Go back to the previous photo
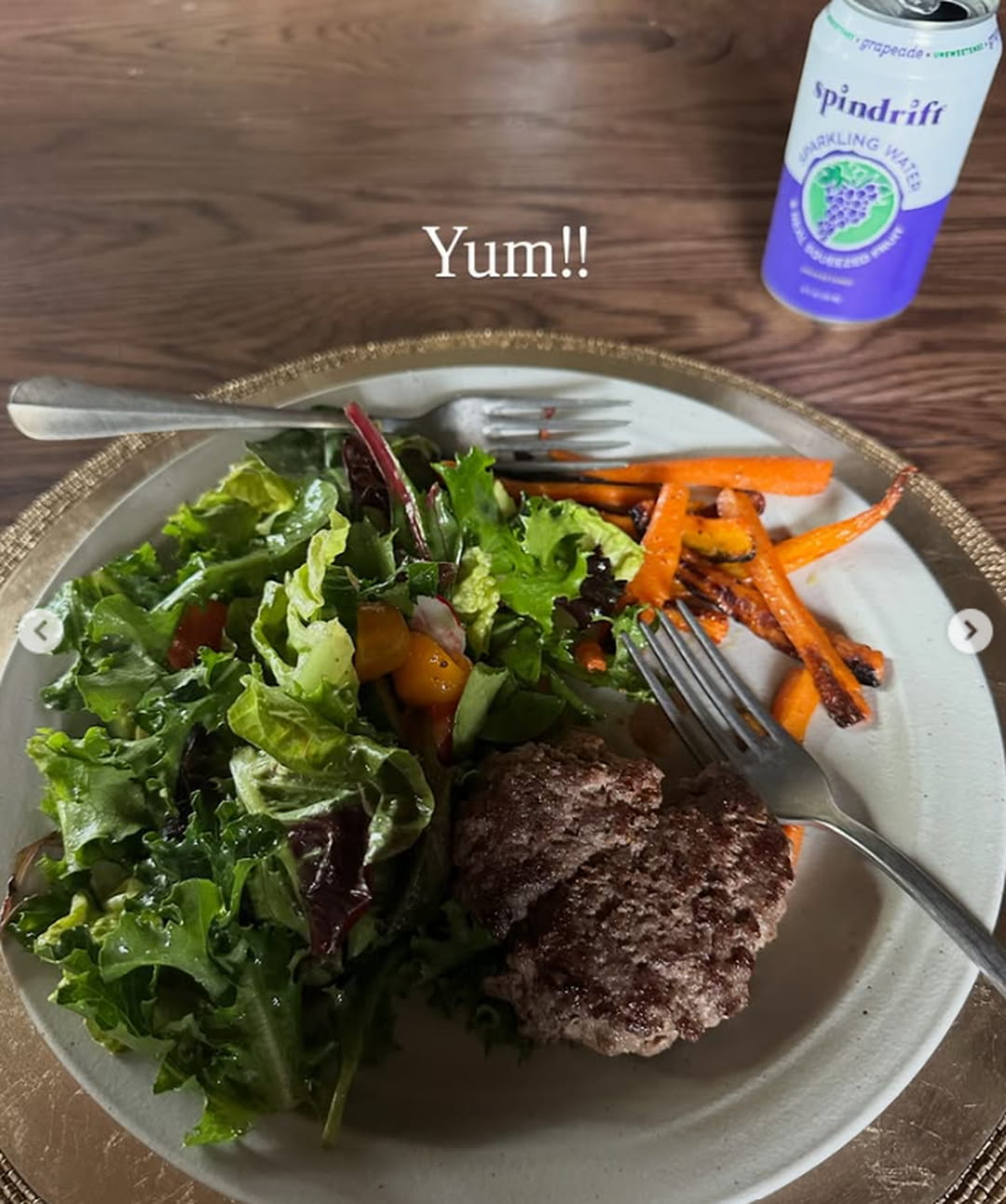This screenshot has width=1006, height=1204. tap(40, 632)
